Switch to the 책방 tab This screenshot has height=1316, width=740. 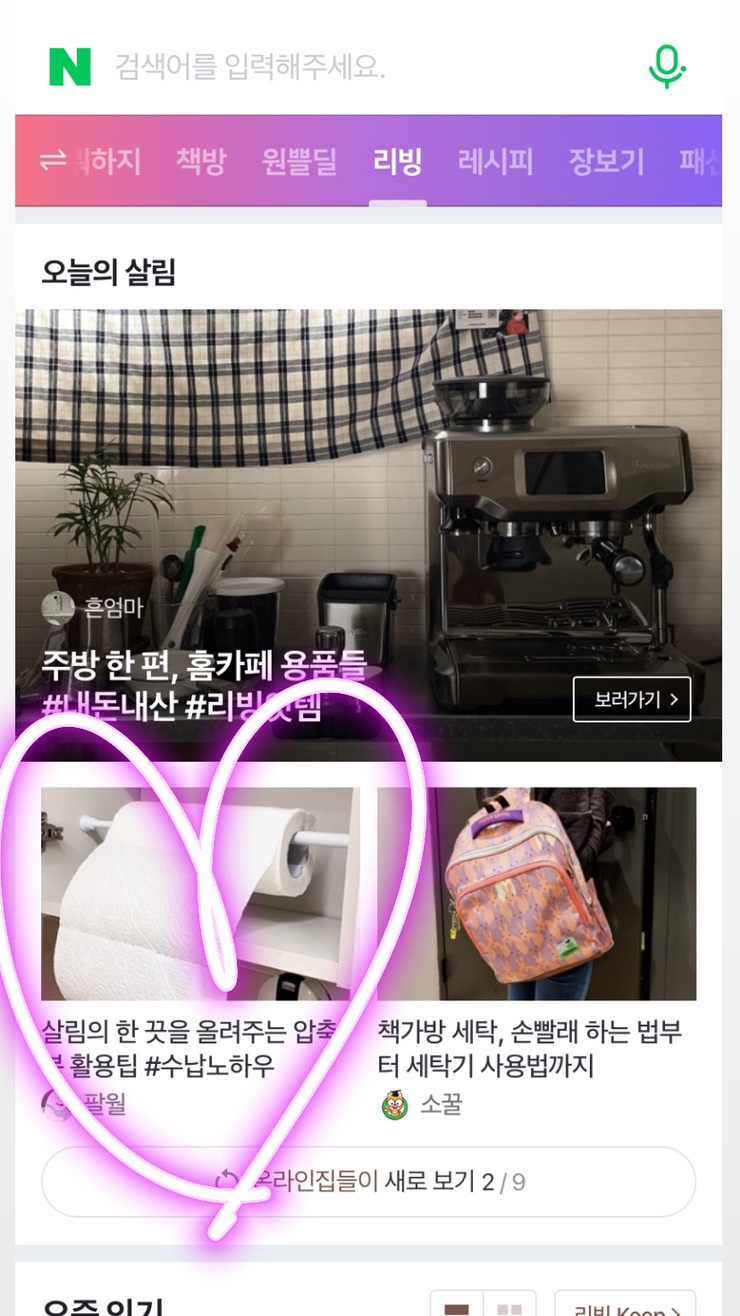201,160
